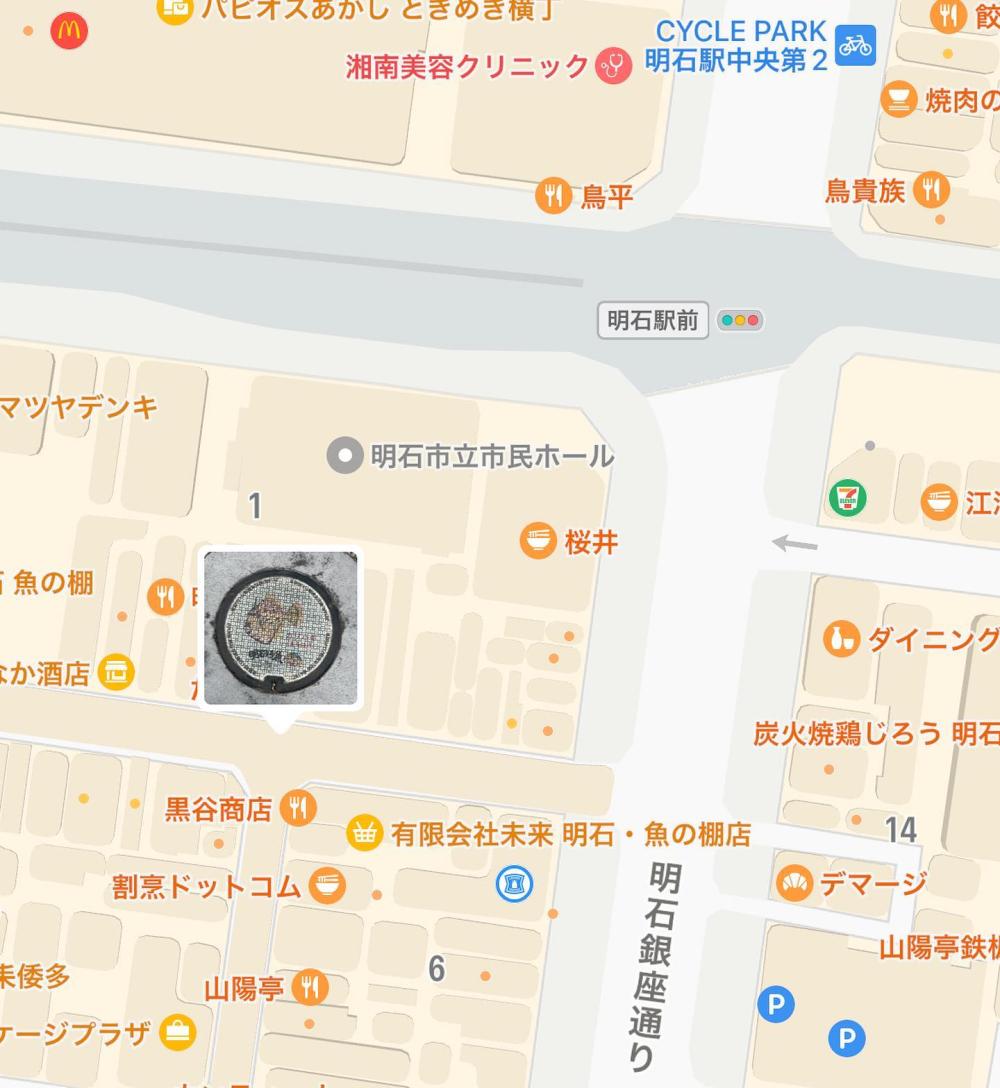Screen dimensions: 1000x1088
Task: Select the 割烹ドットコム restaurant marker
Action: pos(328,885)
